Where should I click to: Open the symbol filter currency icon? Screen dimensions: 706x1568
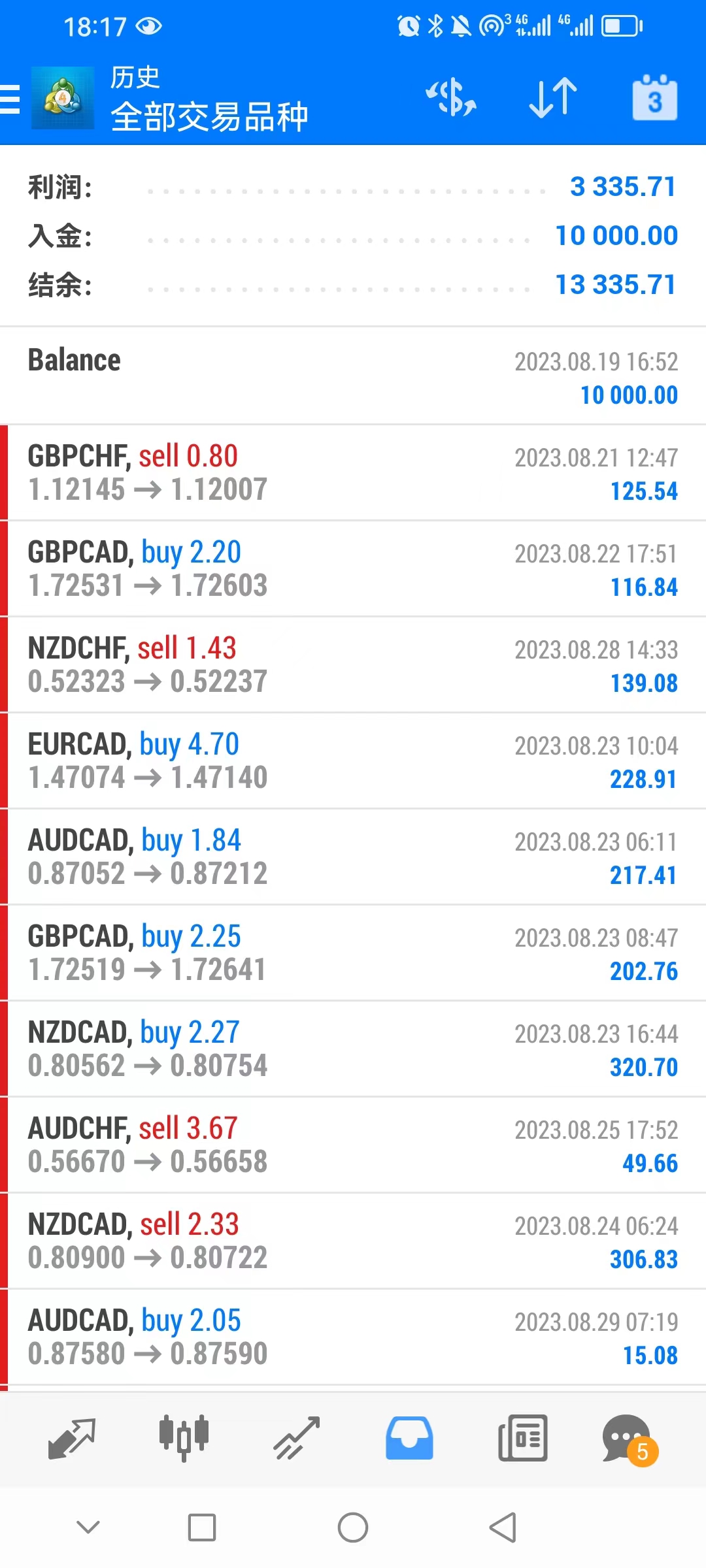(x=451, y=98)
